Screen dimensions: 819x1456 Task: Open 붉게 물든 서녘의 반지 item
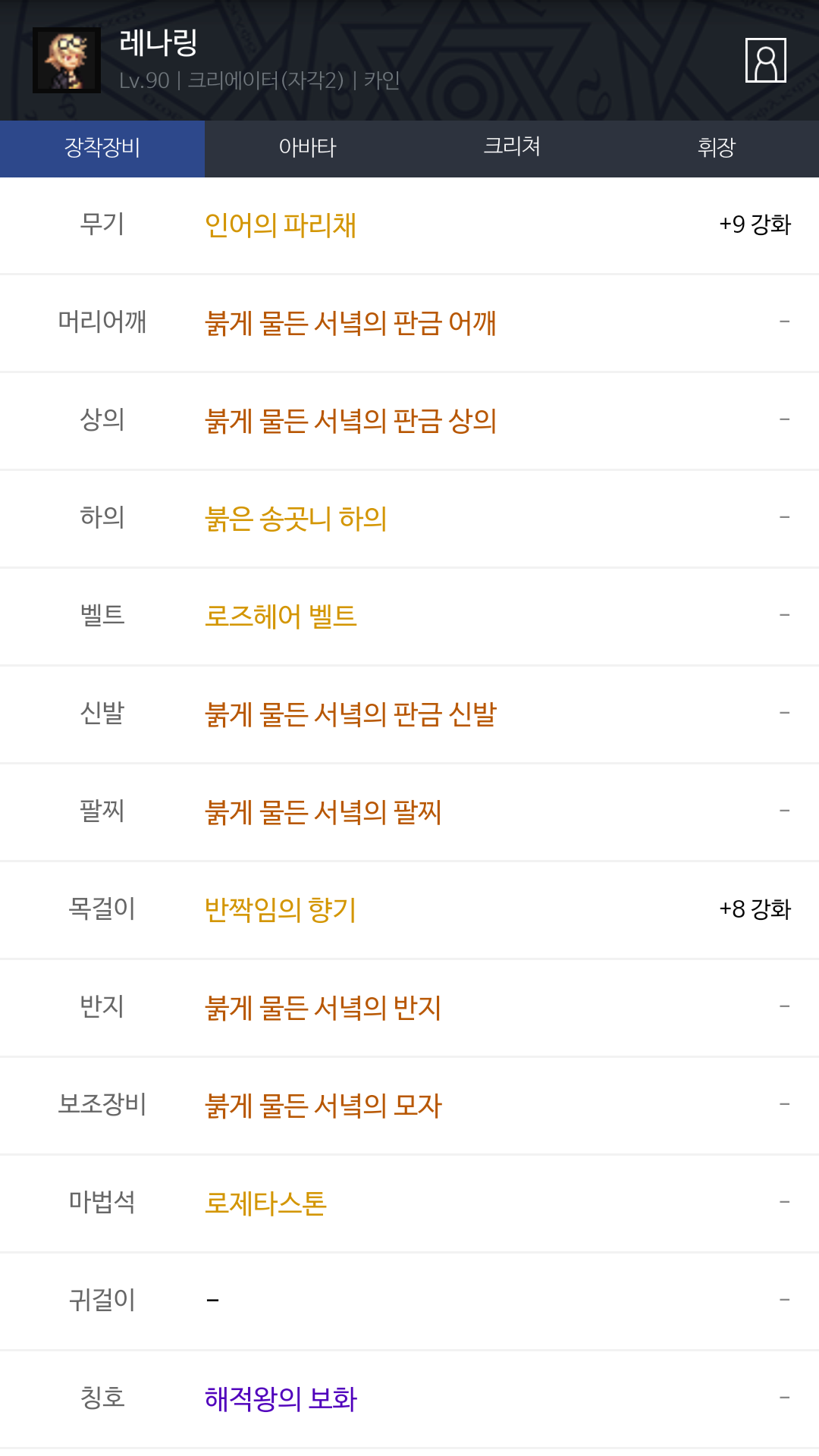click(x=323, y=1008)
